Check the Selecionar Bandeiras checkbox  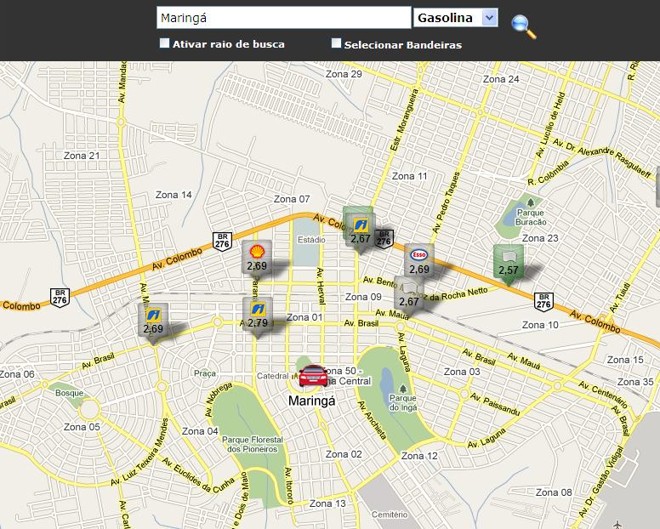[337, 43]
